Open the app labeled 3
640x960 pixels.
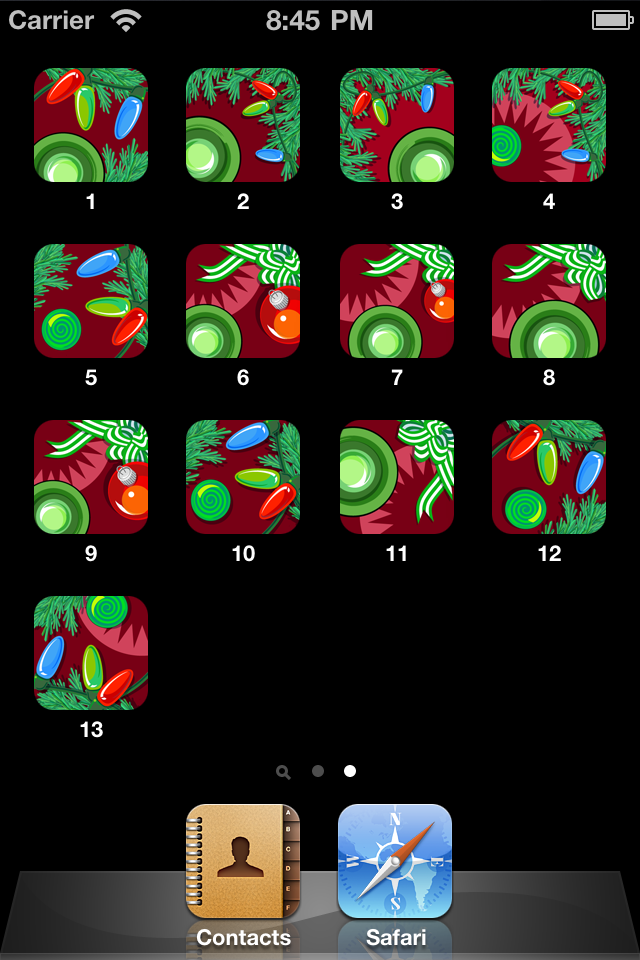[x=397, y=125]
